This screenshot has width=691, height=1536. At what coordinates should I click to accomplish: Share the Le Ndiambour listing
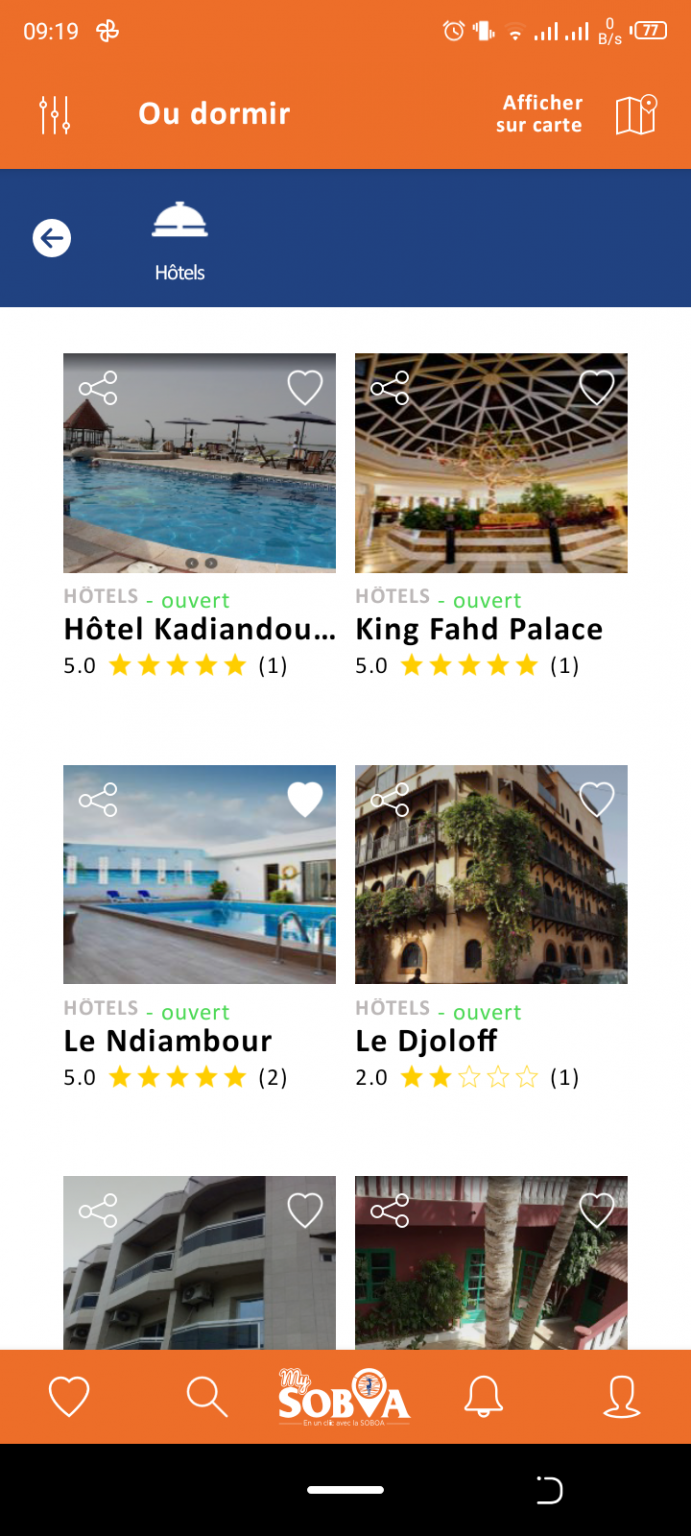(98, 800)
